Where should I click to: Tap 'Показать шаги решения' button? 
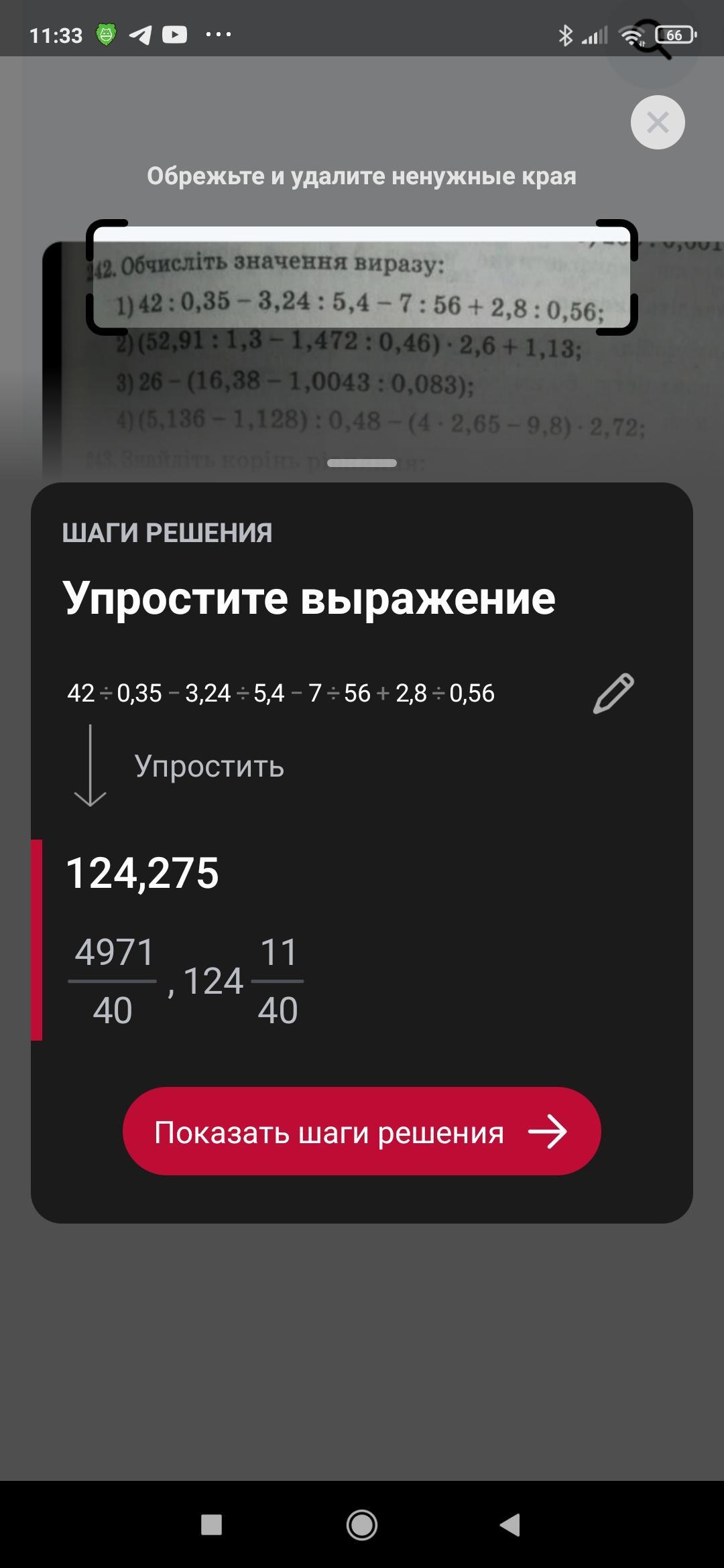[x=361, y=1132]
